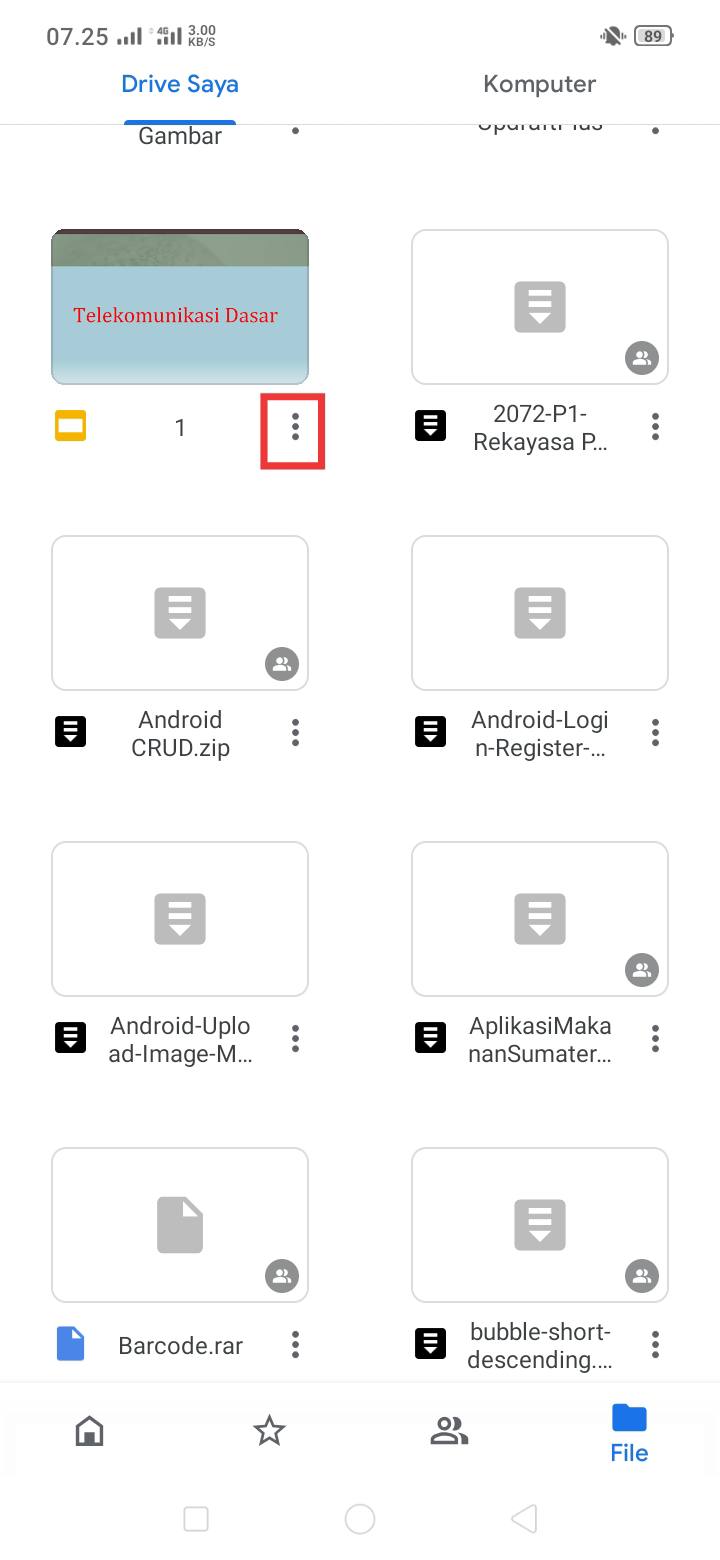Tap three dots beside Android-Login-Register
Screen dimensions: 720x1560
(655, 733)
